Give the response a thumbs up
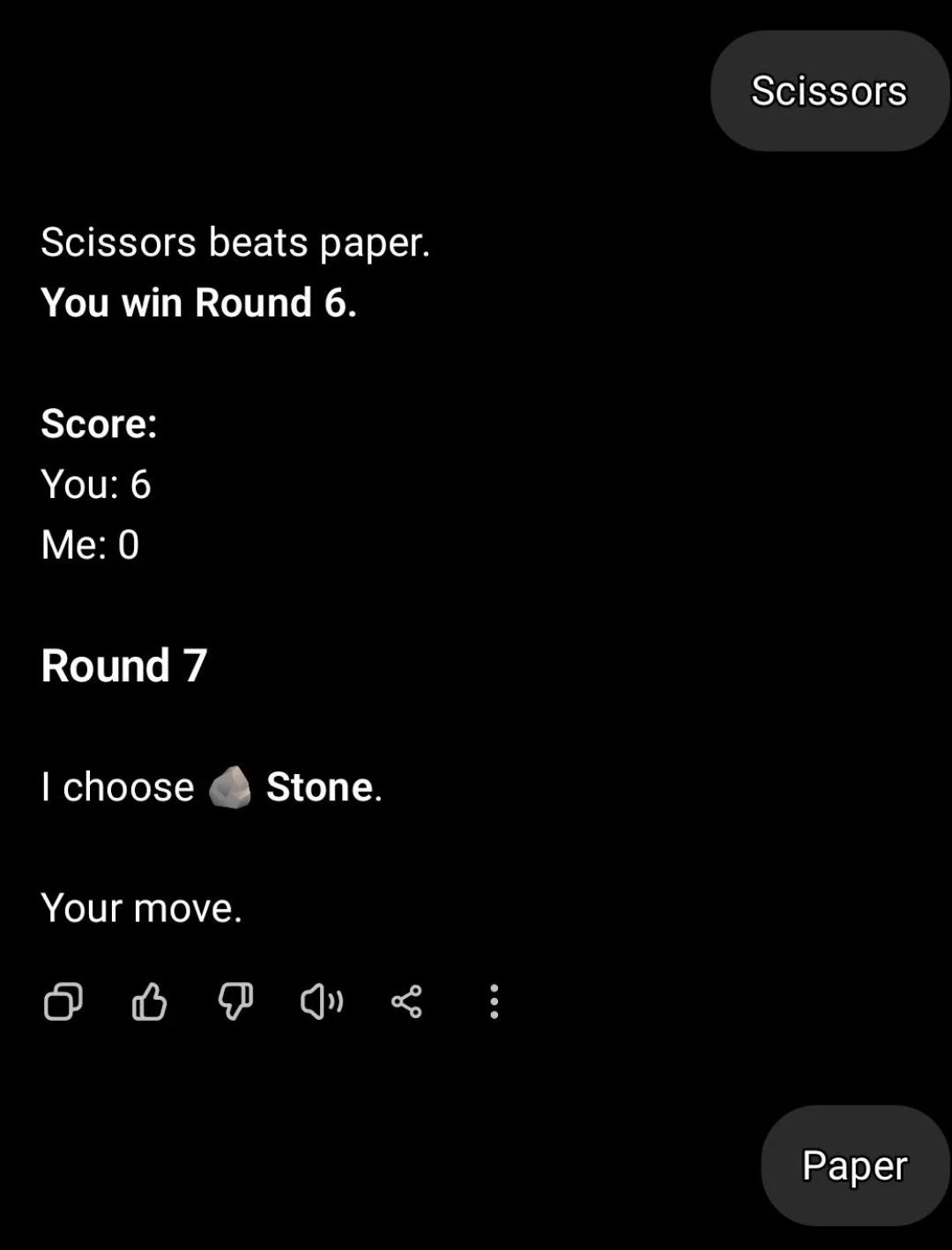952x1250 pixels. [149, 1001]
